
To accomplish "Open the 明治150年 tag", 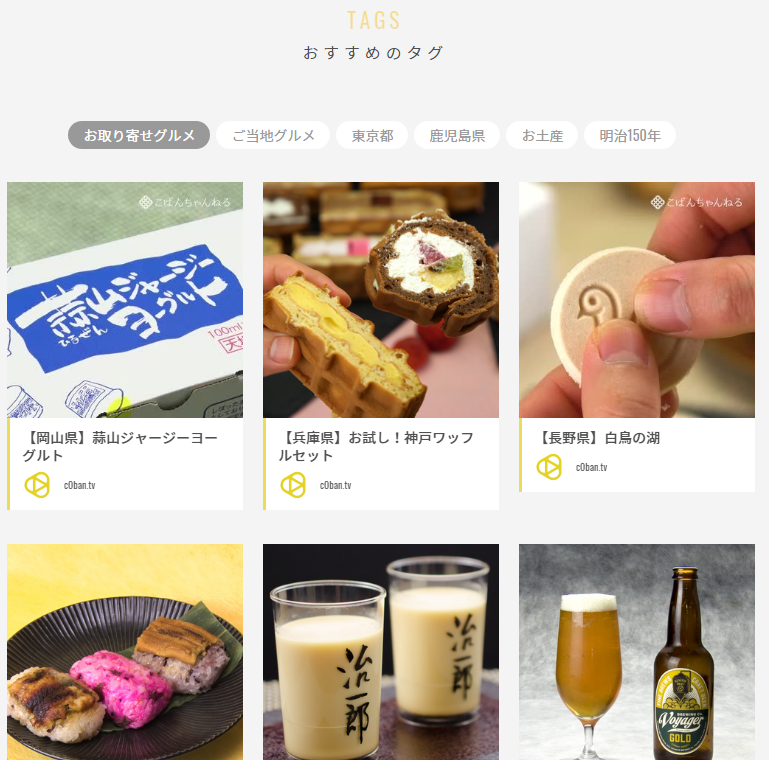I will 630,135.
